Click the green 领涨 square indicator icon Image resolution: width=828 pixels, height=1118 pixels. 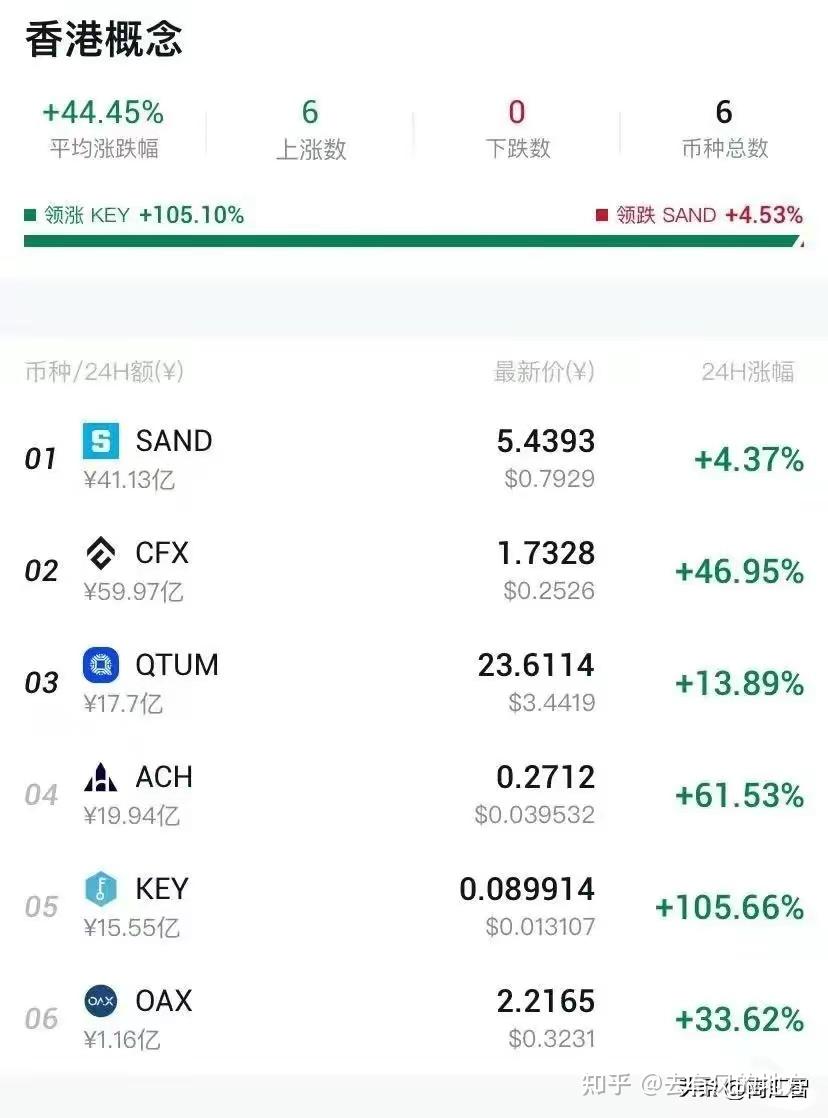click(x=31, y=214)
